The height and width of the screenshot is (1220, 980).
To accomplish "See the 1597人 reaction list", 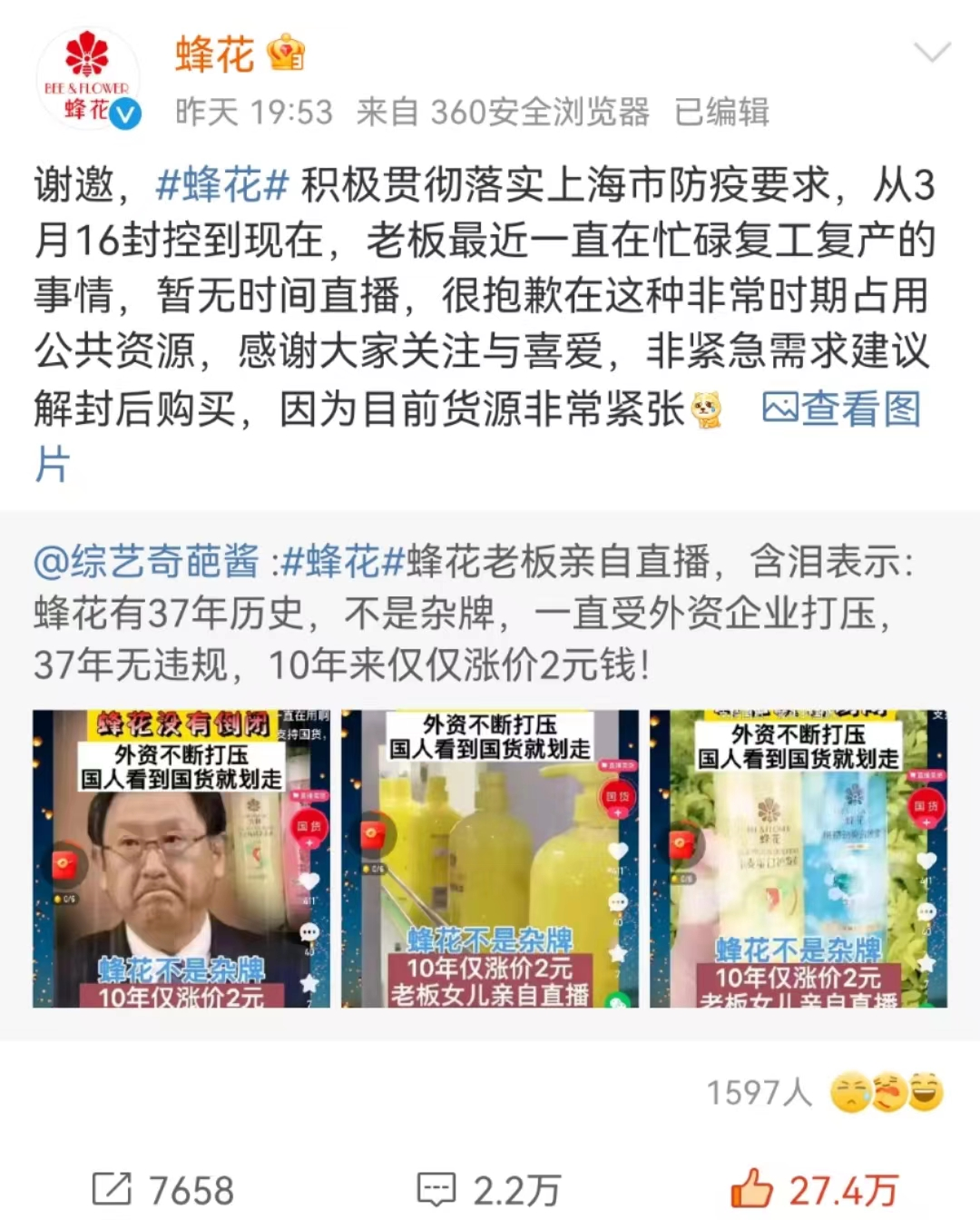I will coord(824,1092).
